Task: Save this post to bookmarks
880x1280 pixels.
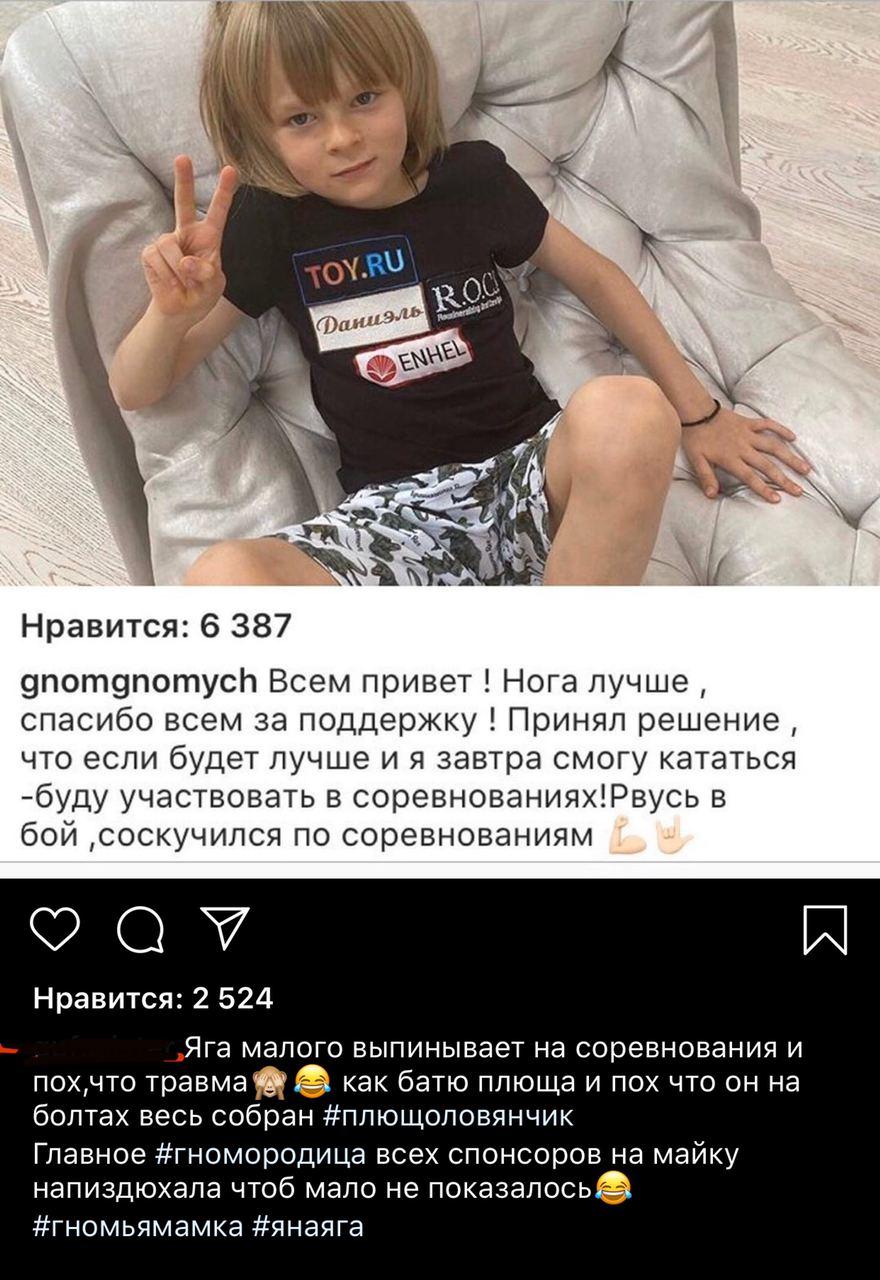Action: (825, 931)
